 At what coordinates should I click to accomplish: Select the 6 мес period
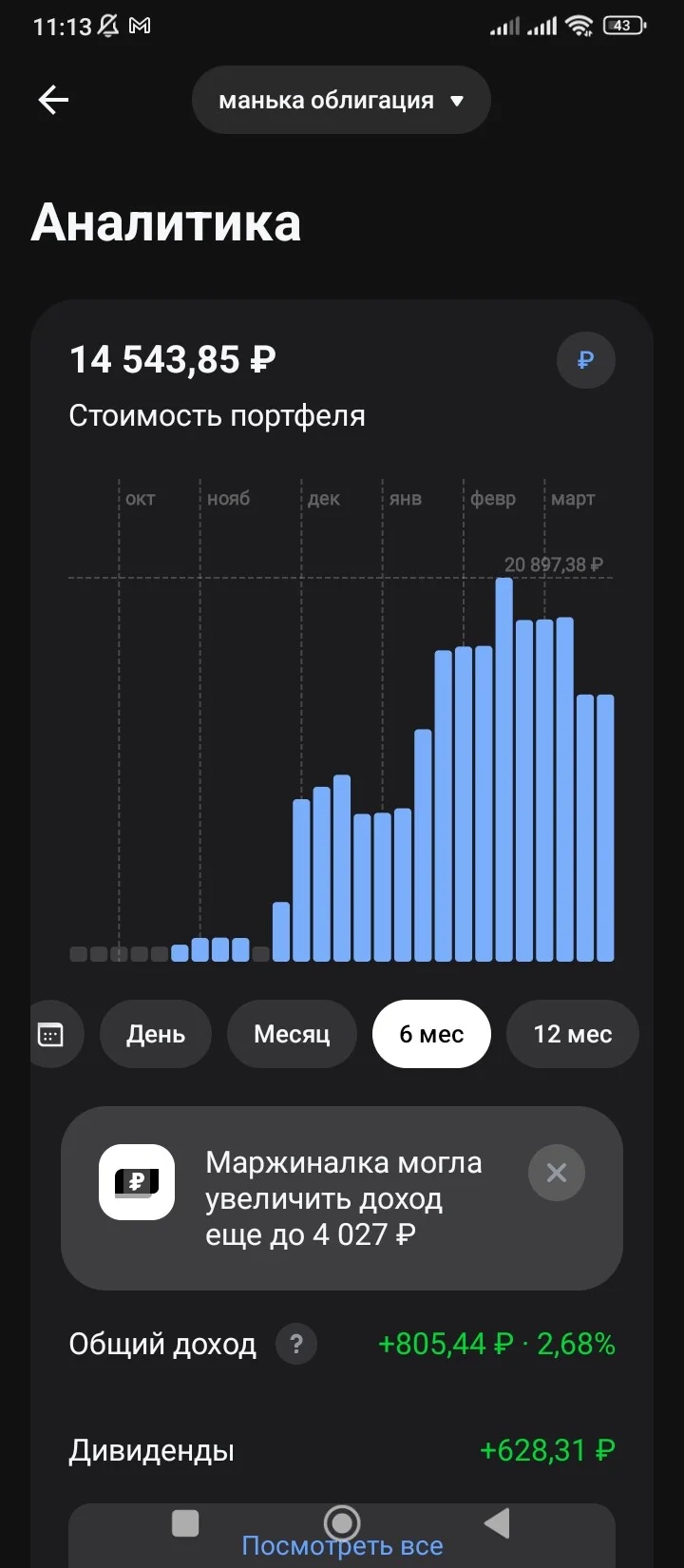click(x=431, y=1034)
